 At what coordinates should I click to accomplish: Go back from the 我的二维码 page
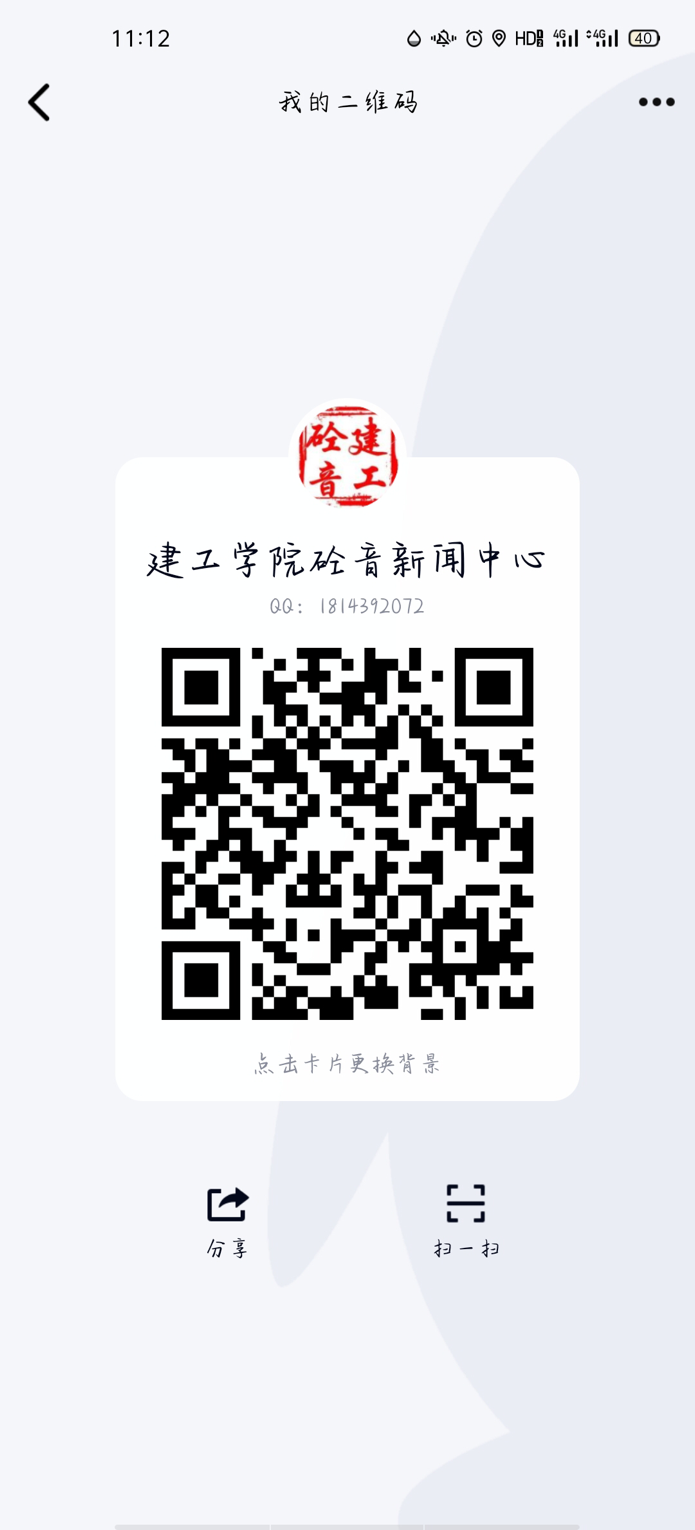39,102
